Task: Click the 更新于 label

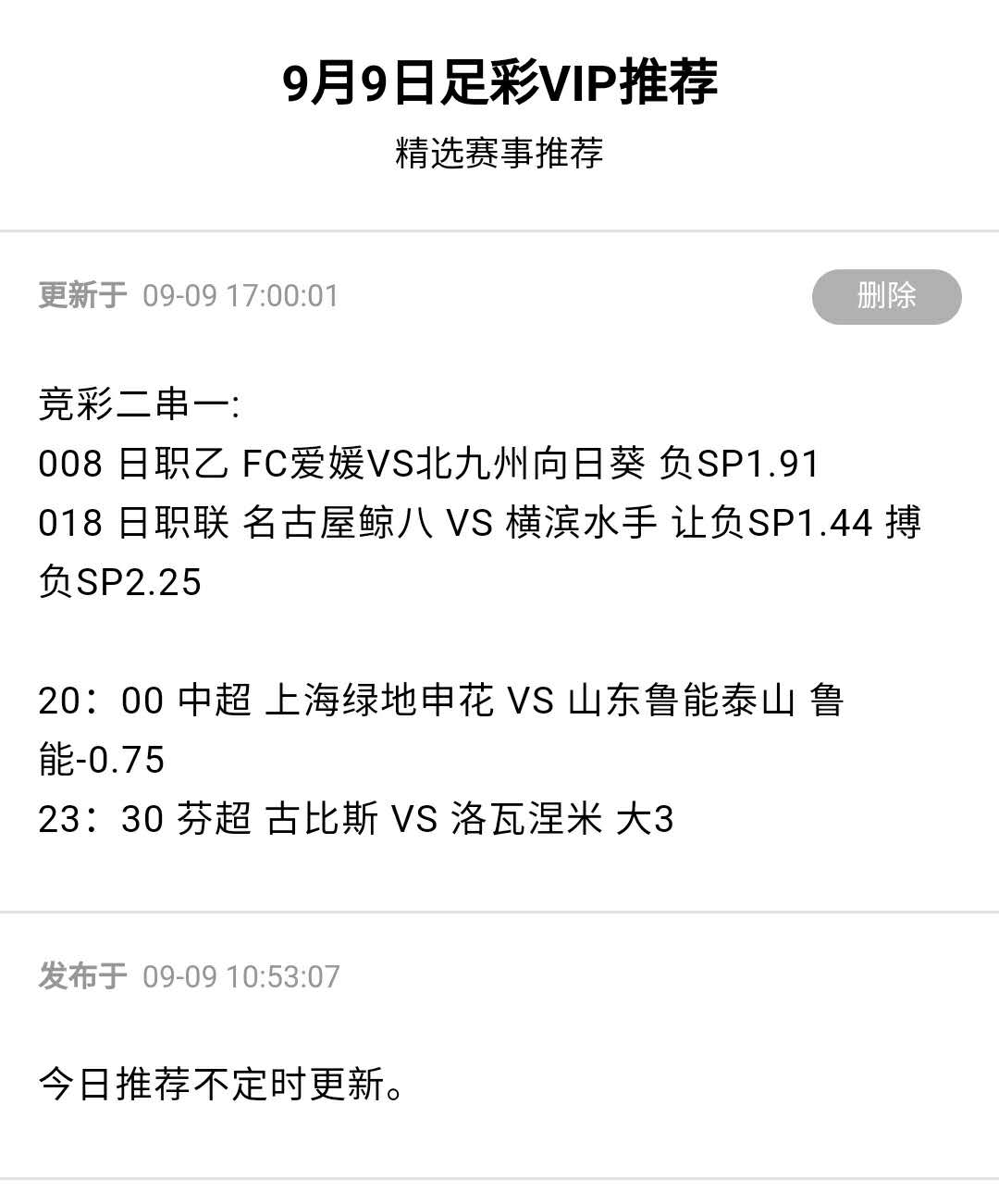Action: pos(79,296)
